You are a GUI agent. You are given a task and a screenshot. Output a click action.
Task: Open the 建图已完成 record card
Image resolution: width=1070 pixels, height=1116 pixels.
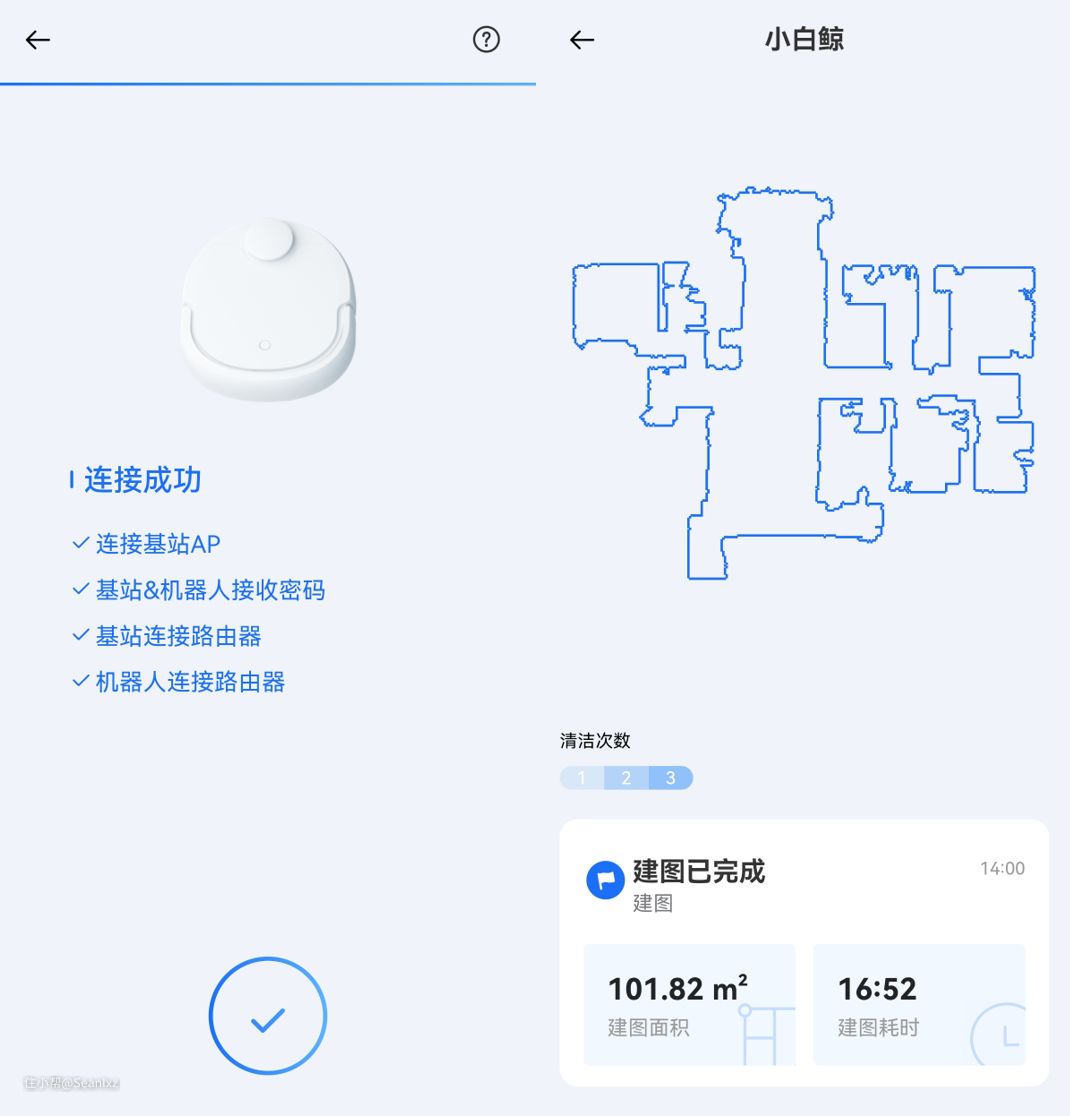coord(804,884)
